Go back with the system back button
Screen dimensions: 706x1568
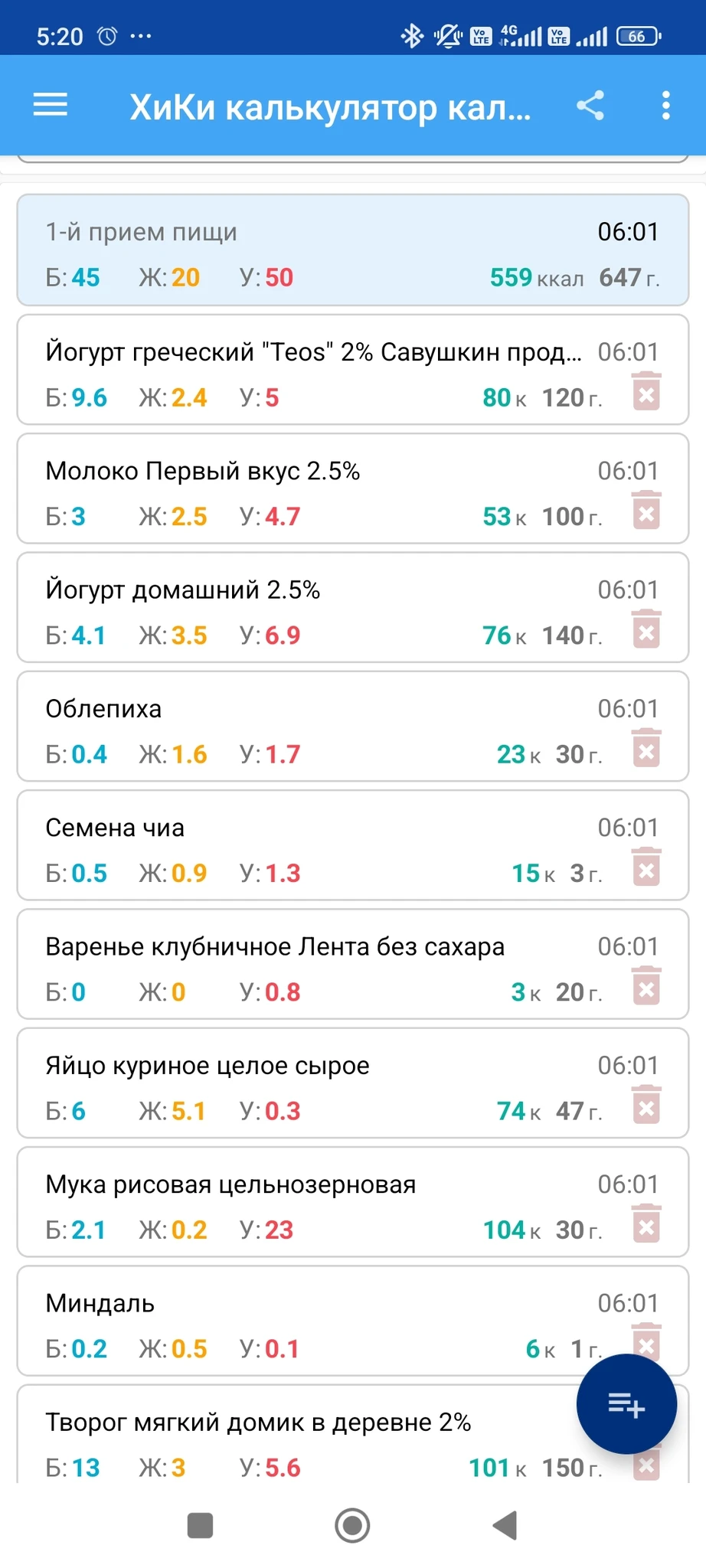tap(505, 1525)
